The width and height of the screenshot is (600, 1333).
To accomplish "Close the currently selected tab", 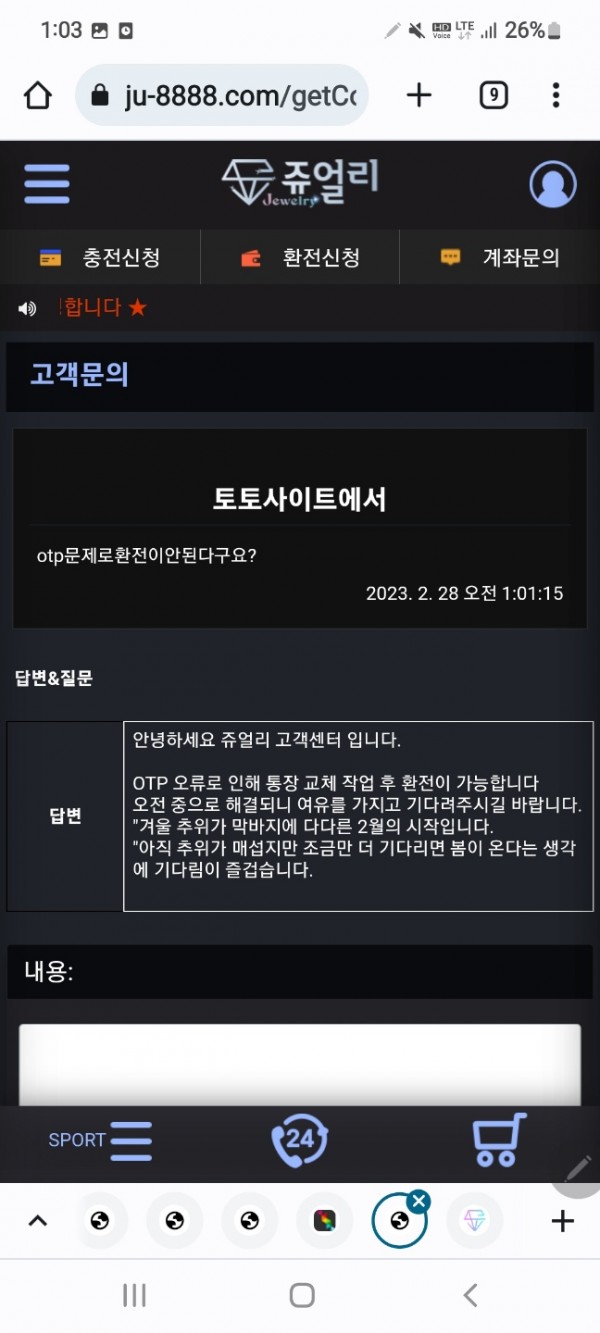I will point(419,1201).
